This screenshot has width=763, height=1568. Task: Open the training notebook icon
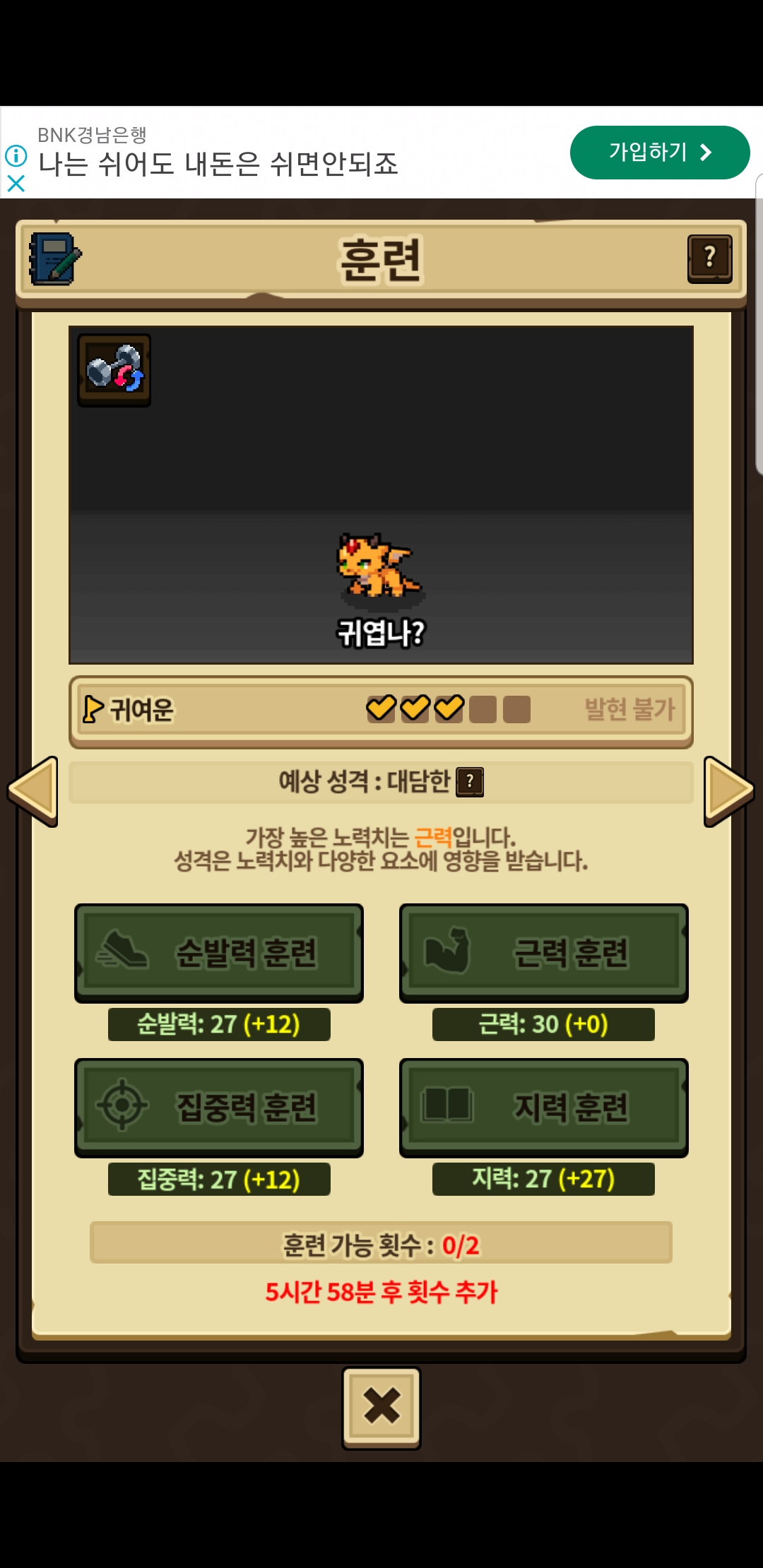(x=54, y=259)
